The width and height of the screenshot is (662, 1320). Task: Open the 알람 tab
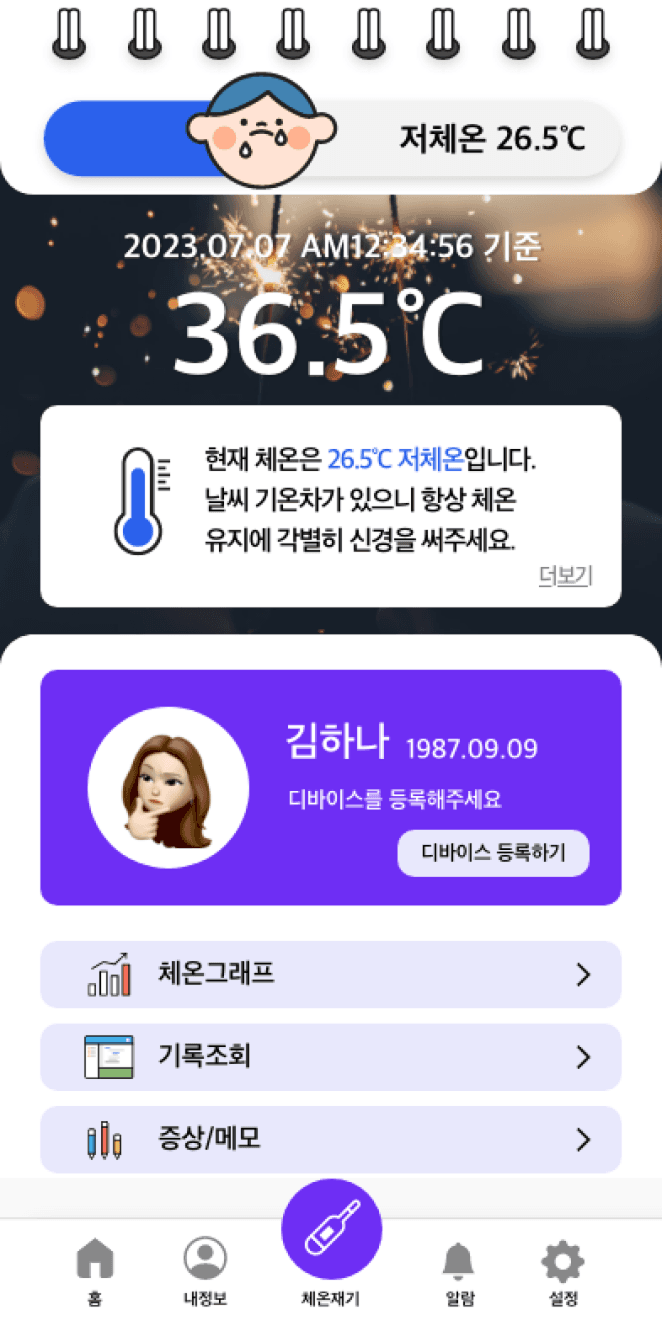459,1270
